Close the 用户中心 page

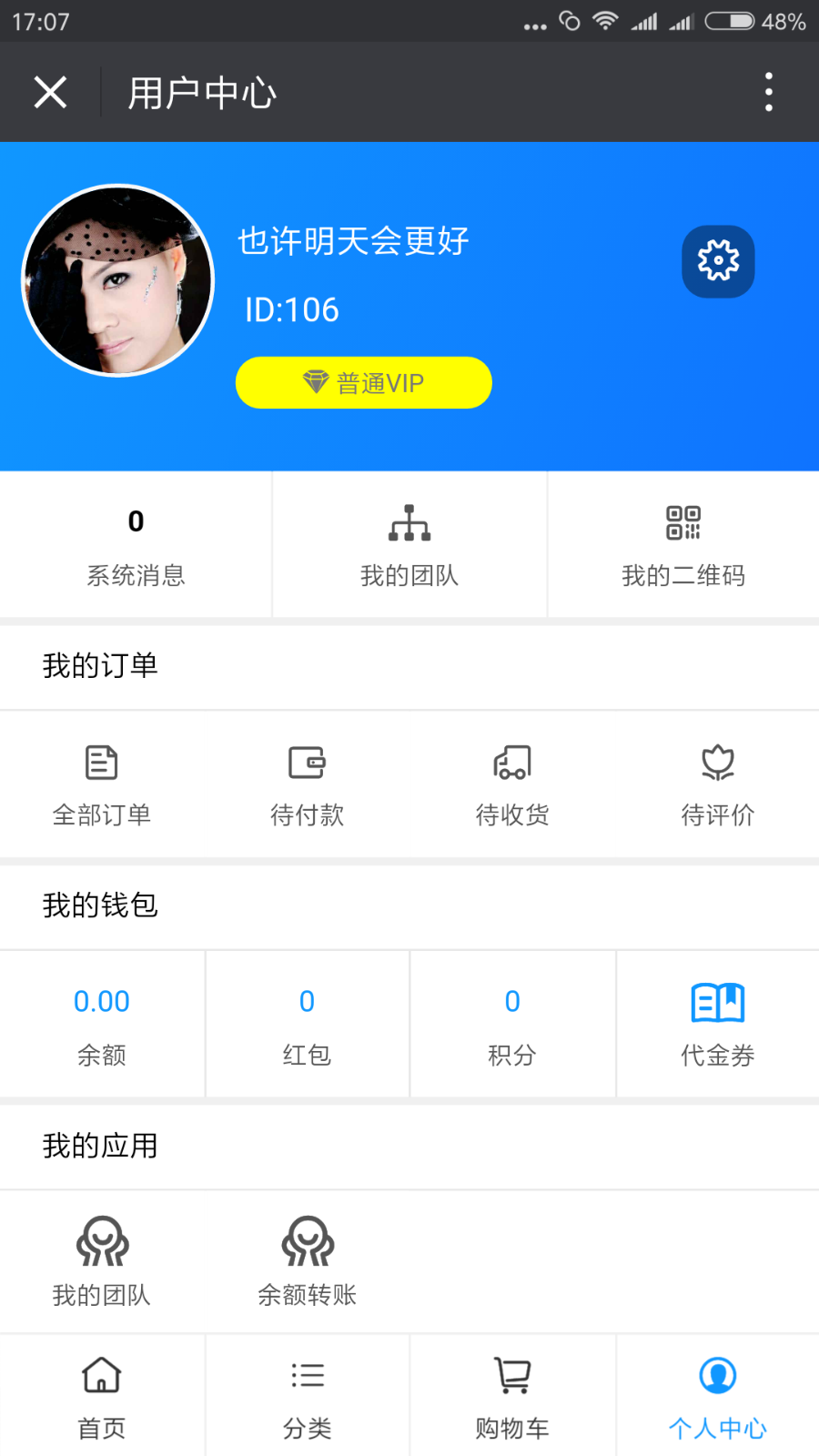[x=50, y=92]
